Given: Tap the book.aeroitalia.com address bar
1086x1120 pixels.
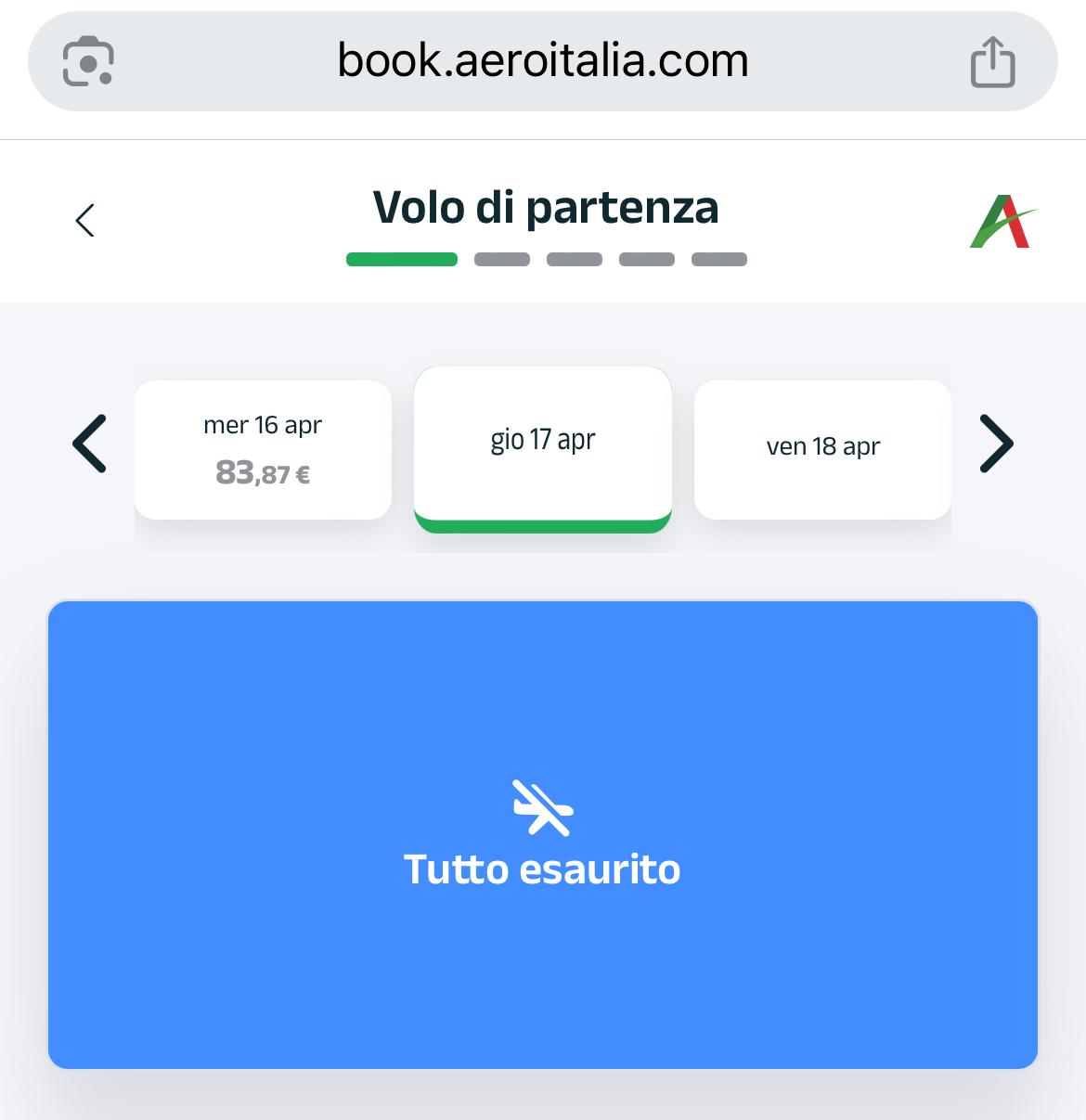Looking at the screenshot, I should 542,61.
